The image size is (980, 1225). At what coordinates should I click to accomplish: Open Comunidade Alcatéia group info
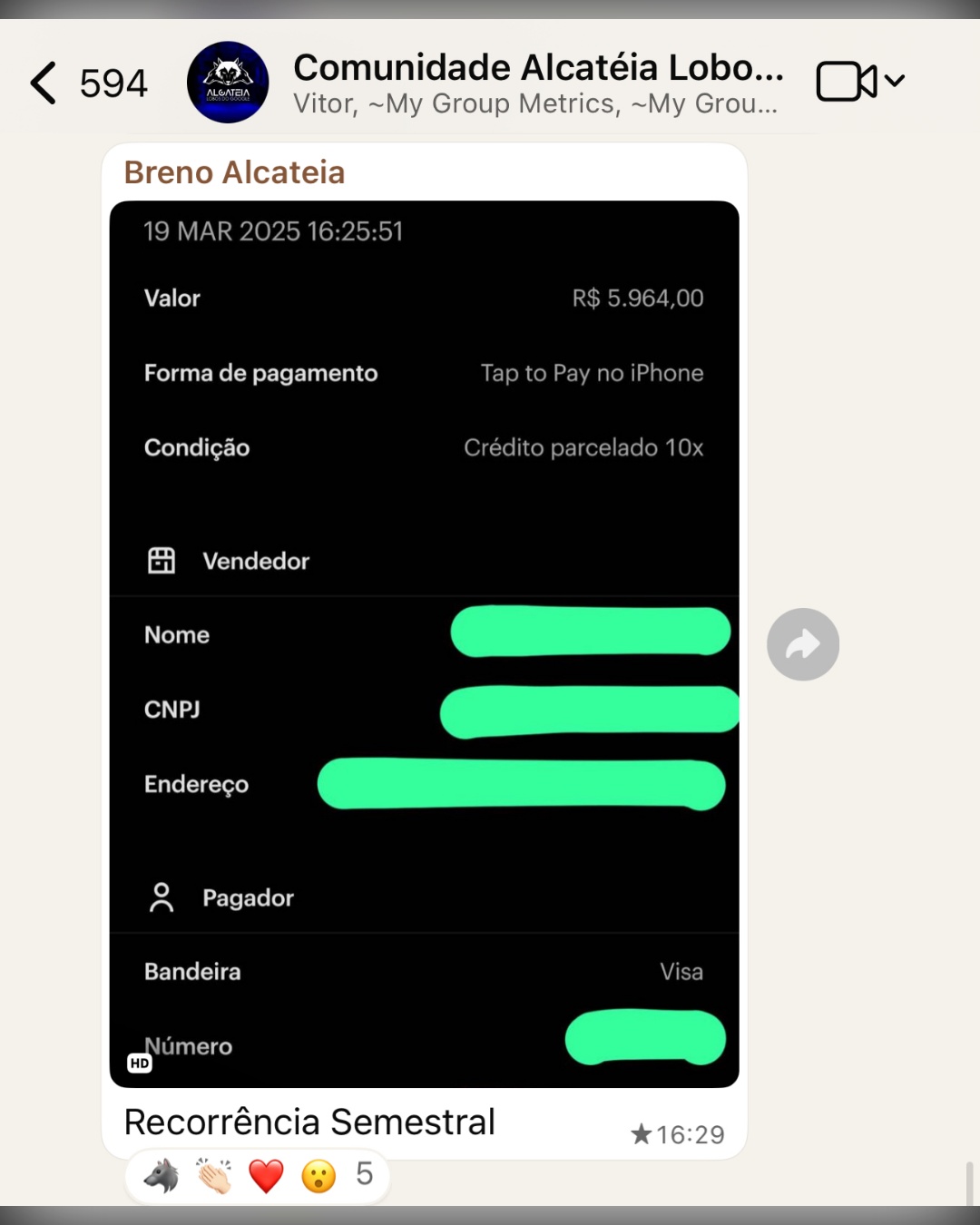(x=537, y=82)
